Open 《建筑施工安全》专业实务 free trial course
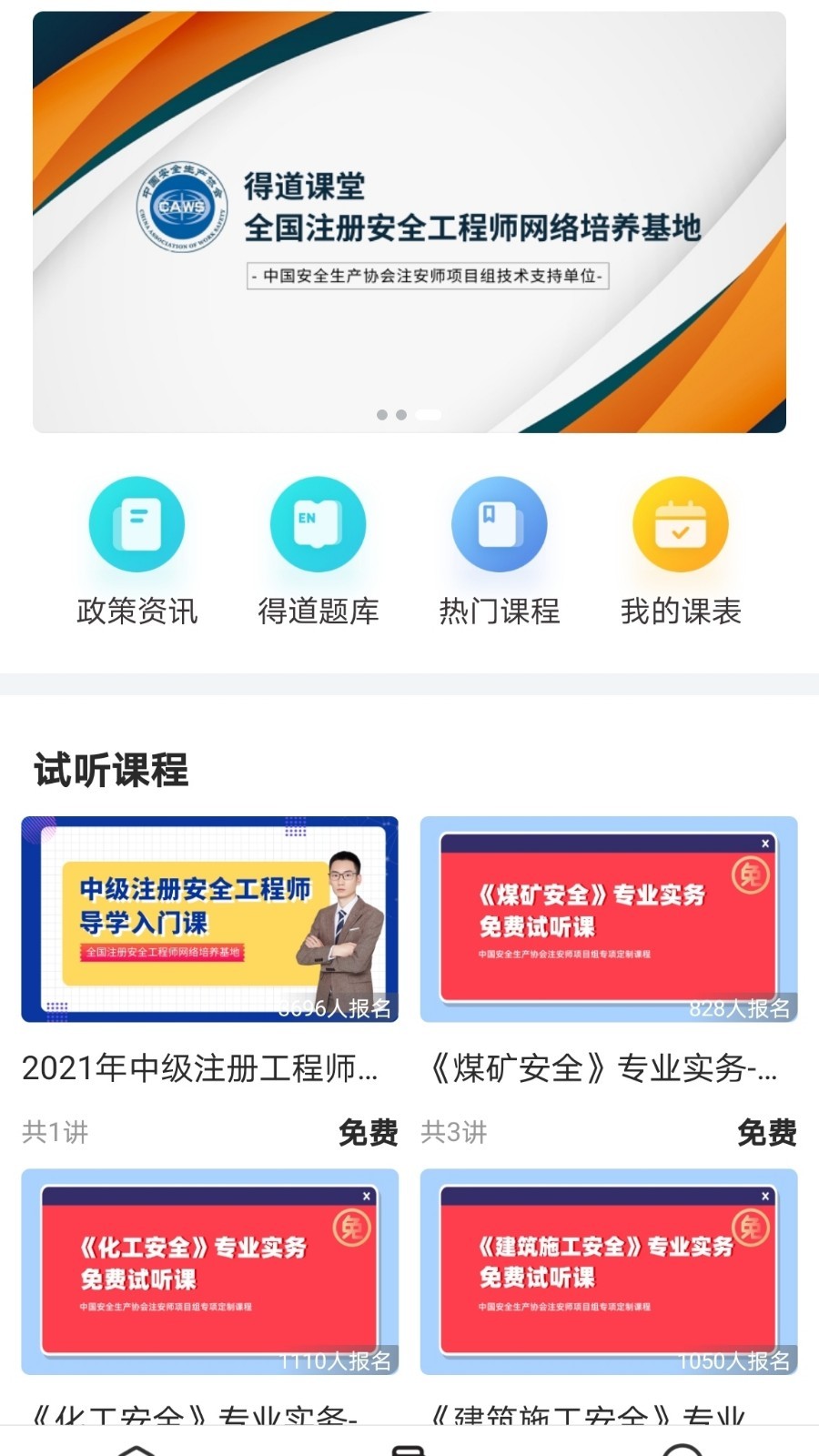 pyautogui.click(x=609, y=1271)
